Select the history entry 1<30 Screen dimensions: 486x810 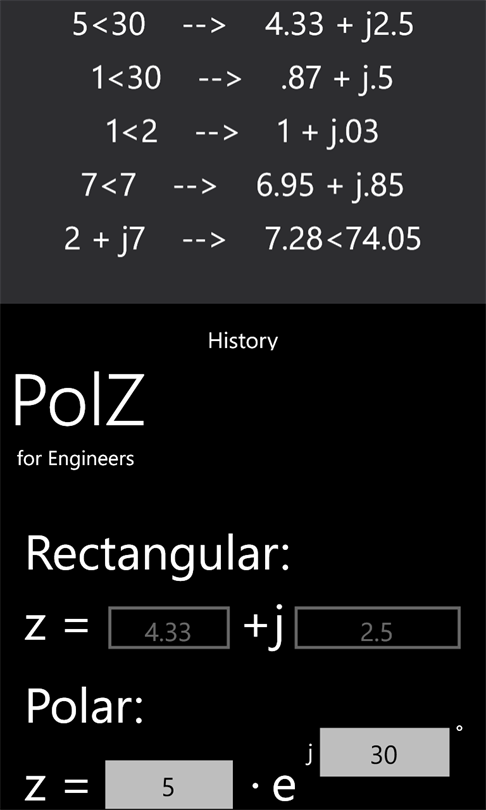pos(243,78)
